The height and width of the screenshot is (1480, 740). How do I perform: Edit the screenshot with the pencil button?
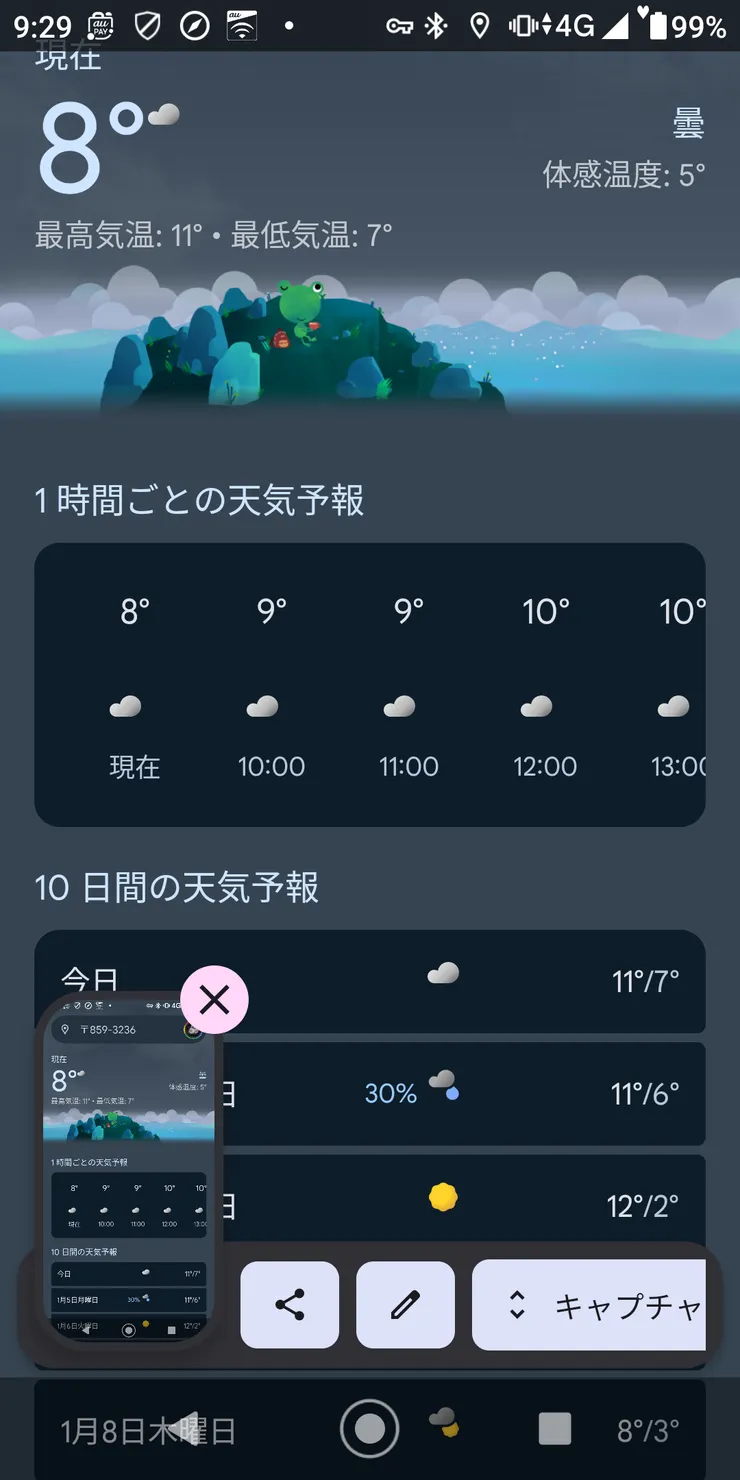(x=405, y=1305)
